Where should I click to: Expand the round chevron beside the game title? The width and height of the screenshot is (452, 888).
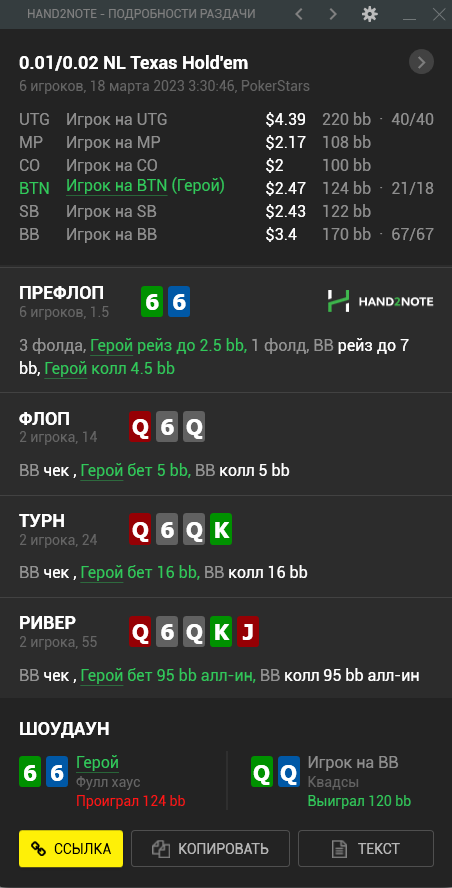(421, 62)
